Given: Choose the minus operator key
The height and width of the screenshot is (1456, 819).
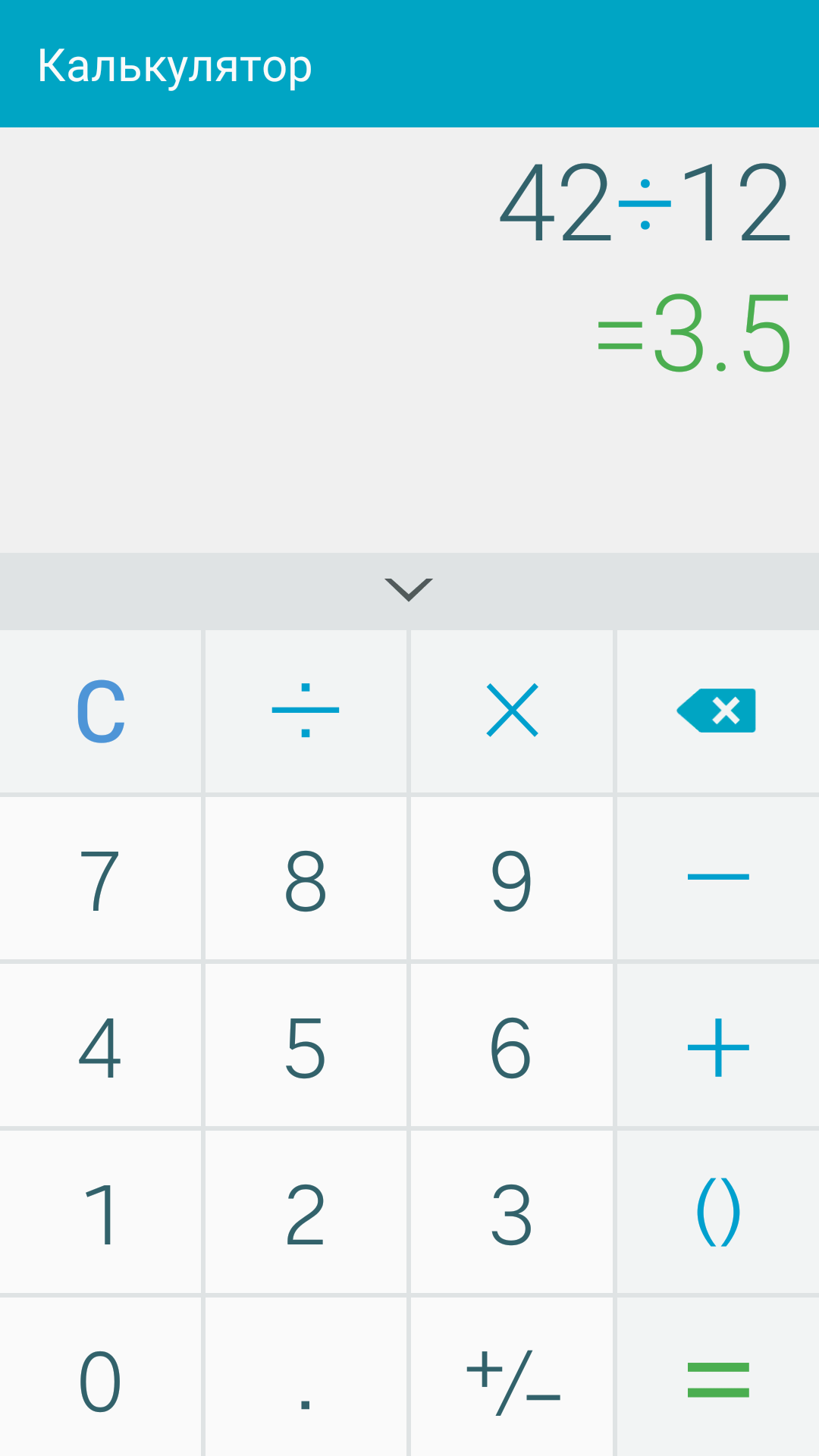Looking at the screenshot, I should tap(717, 877).
